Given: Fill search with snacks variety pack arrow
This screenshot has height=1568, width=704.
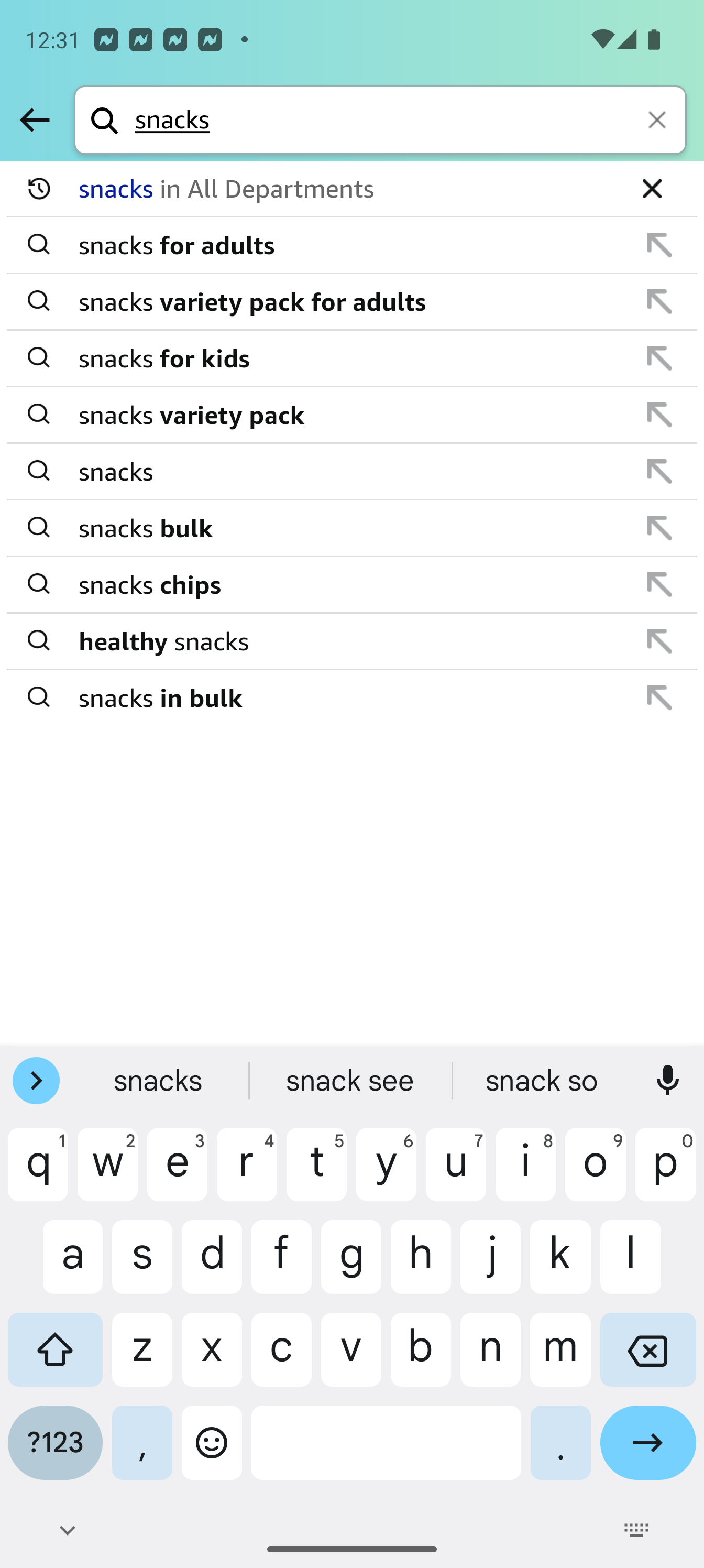Looking at the screenshot, I should click(659, 415).
